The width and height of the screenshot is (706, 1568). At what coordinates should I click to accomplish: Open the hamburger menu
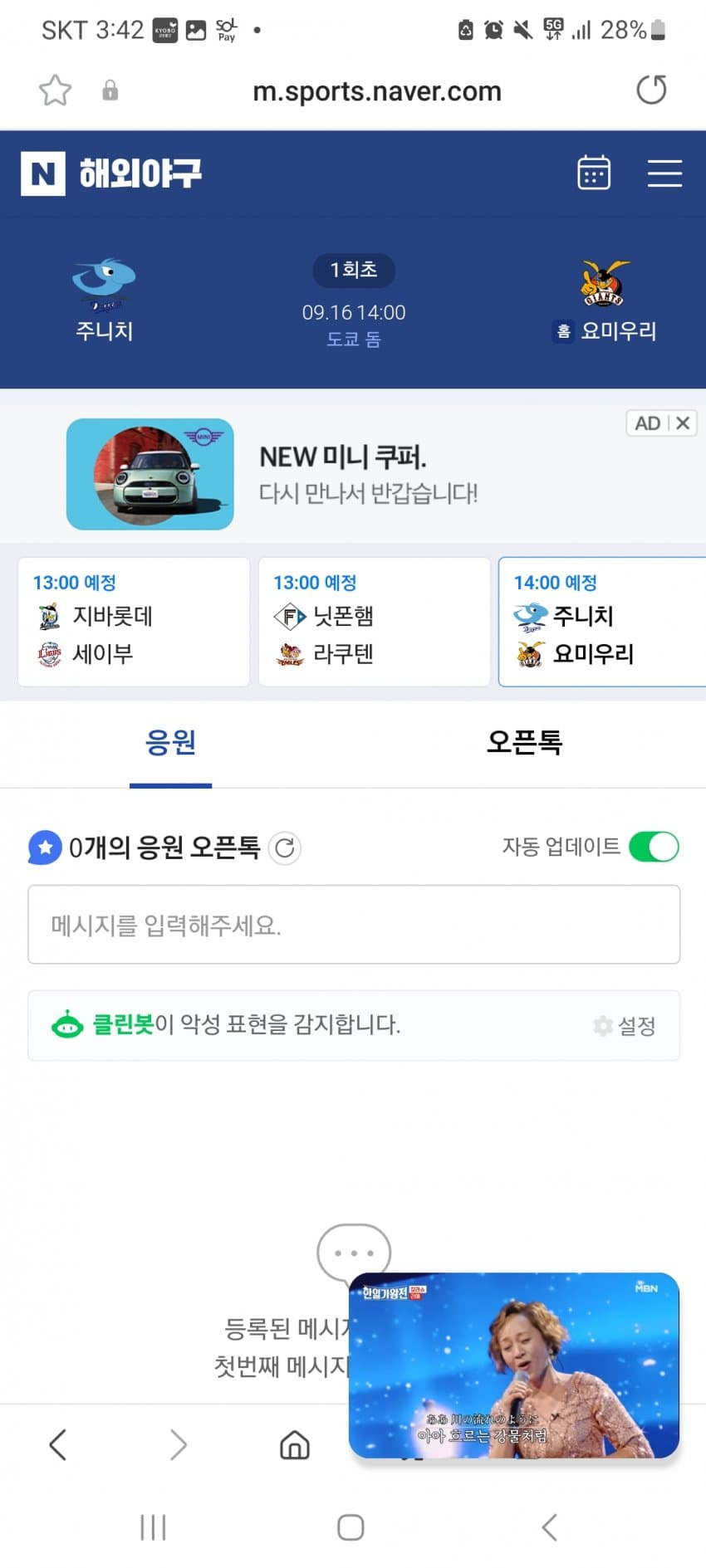[x=664, y=173]
